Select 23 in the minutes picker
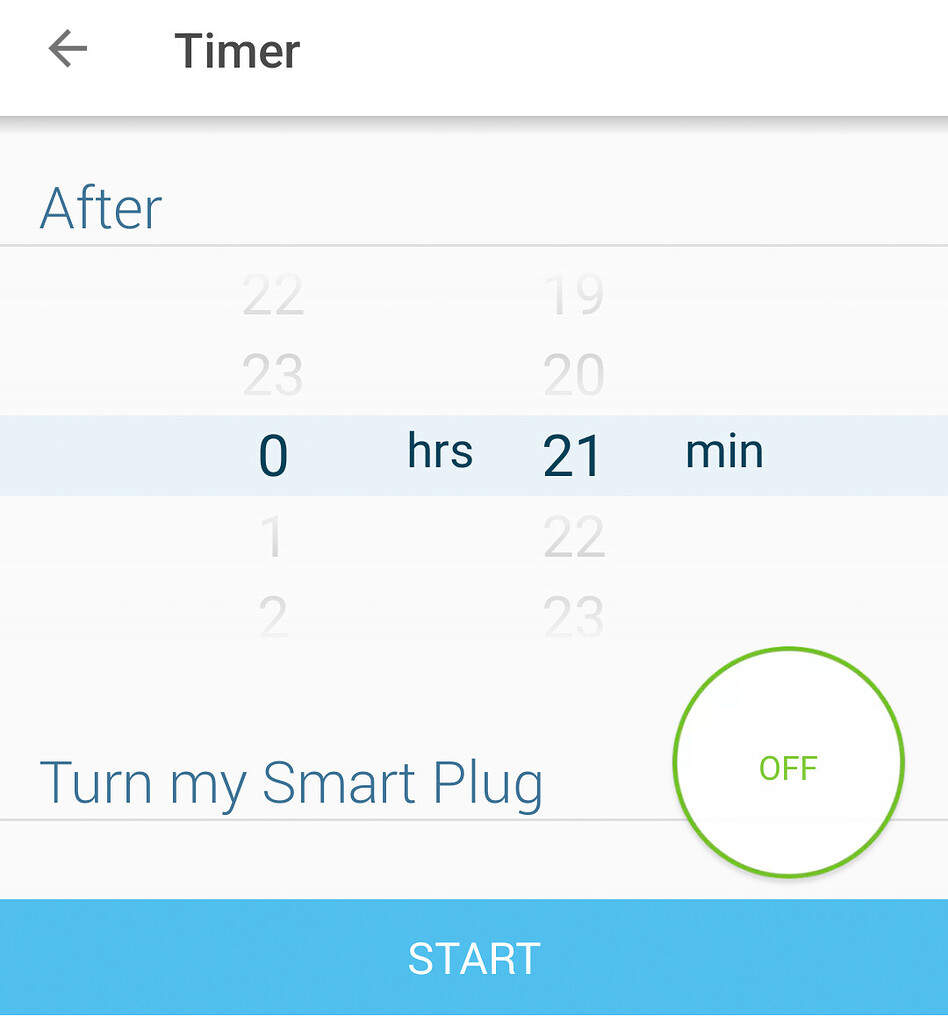This screenshot has height=1024, width=948. (x=573, y=616)
